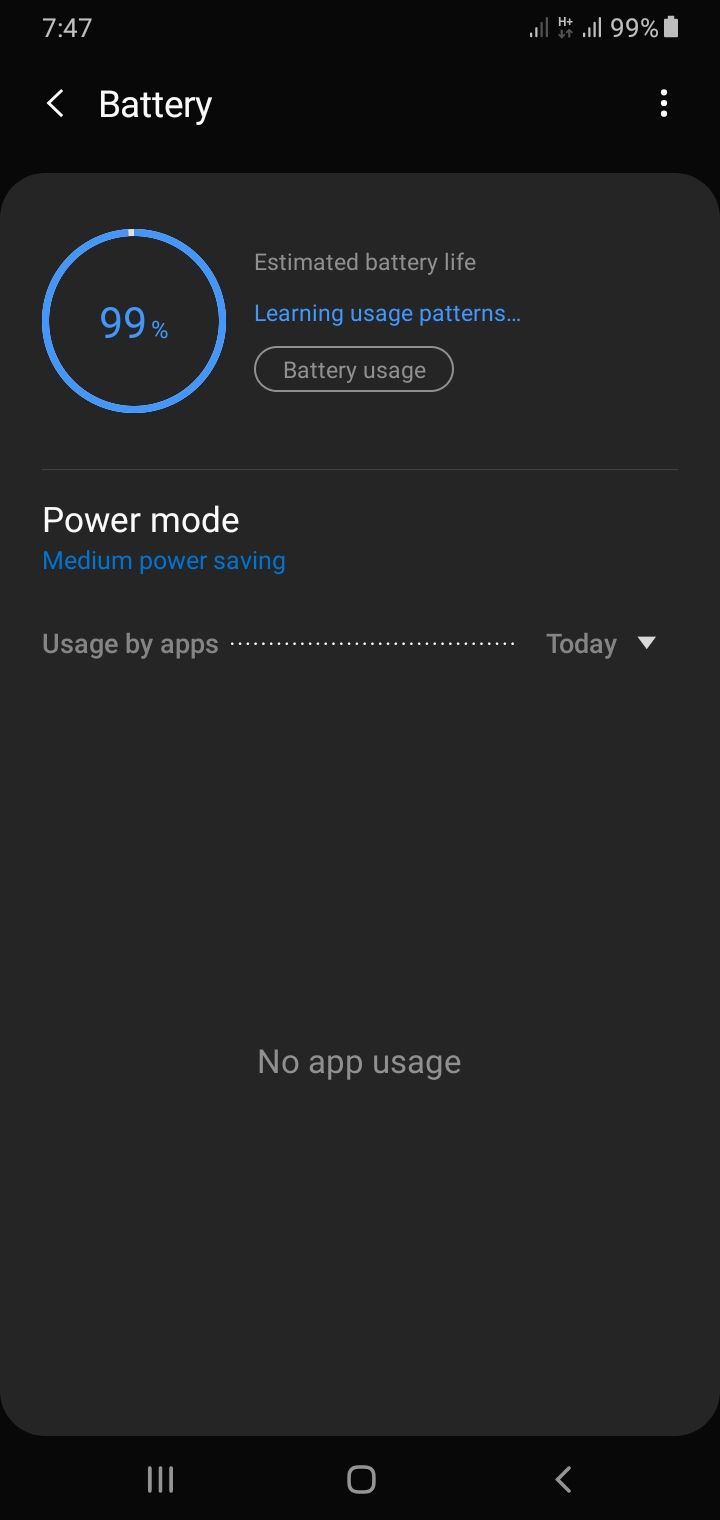This screenshot has width=720, height=1520.
Task: Tap the Recents button in navigation bar
Action: (160, 1478)
